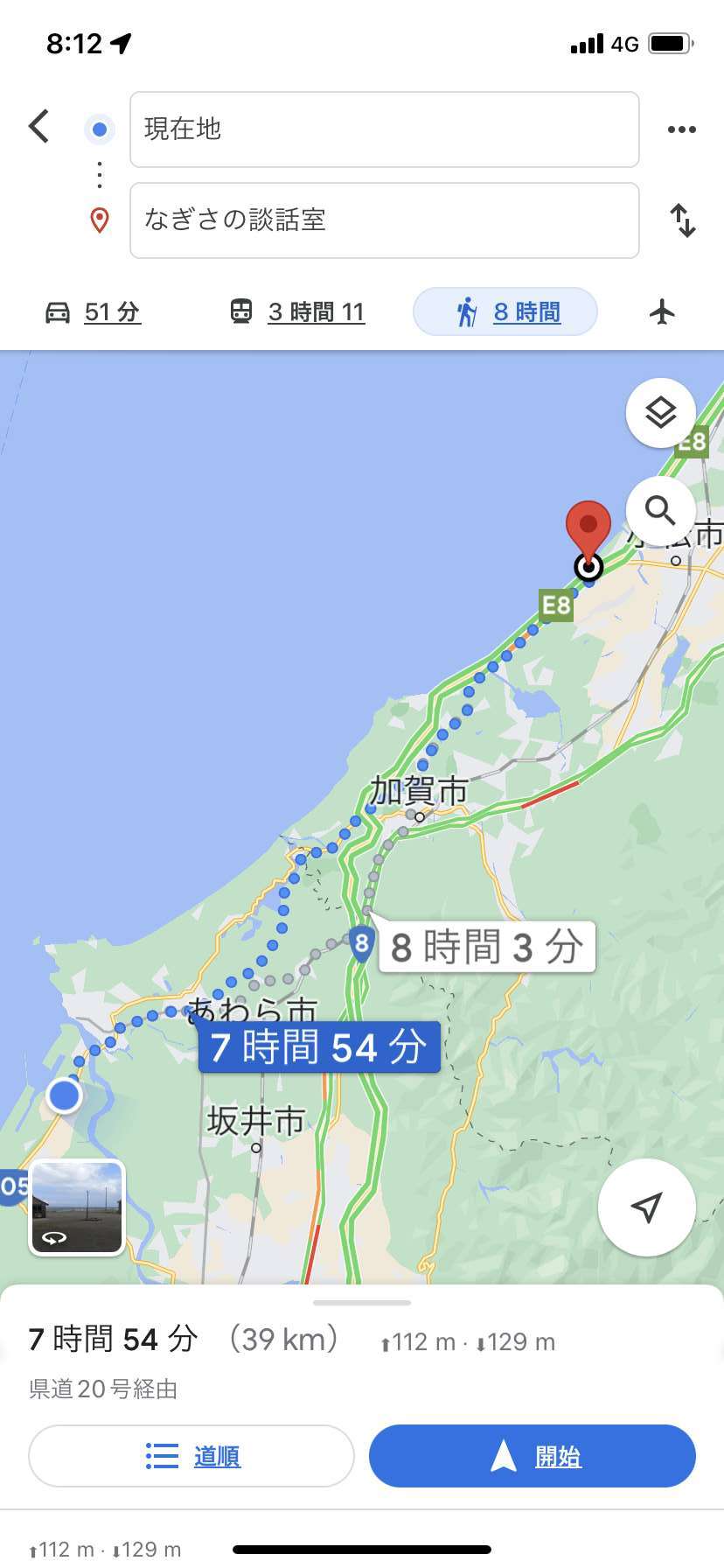
Task: Swap start and destination locations
Action: (x=682, y=220)
